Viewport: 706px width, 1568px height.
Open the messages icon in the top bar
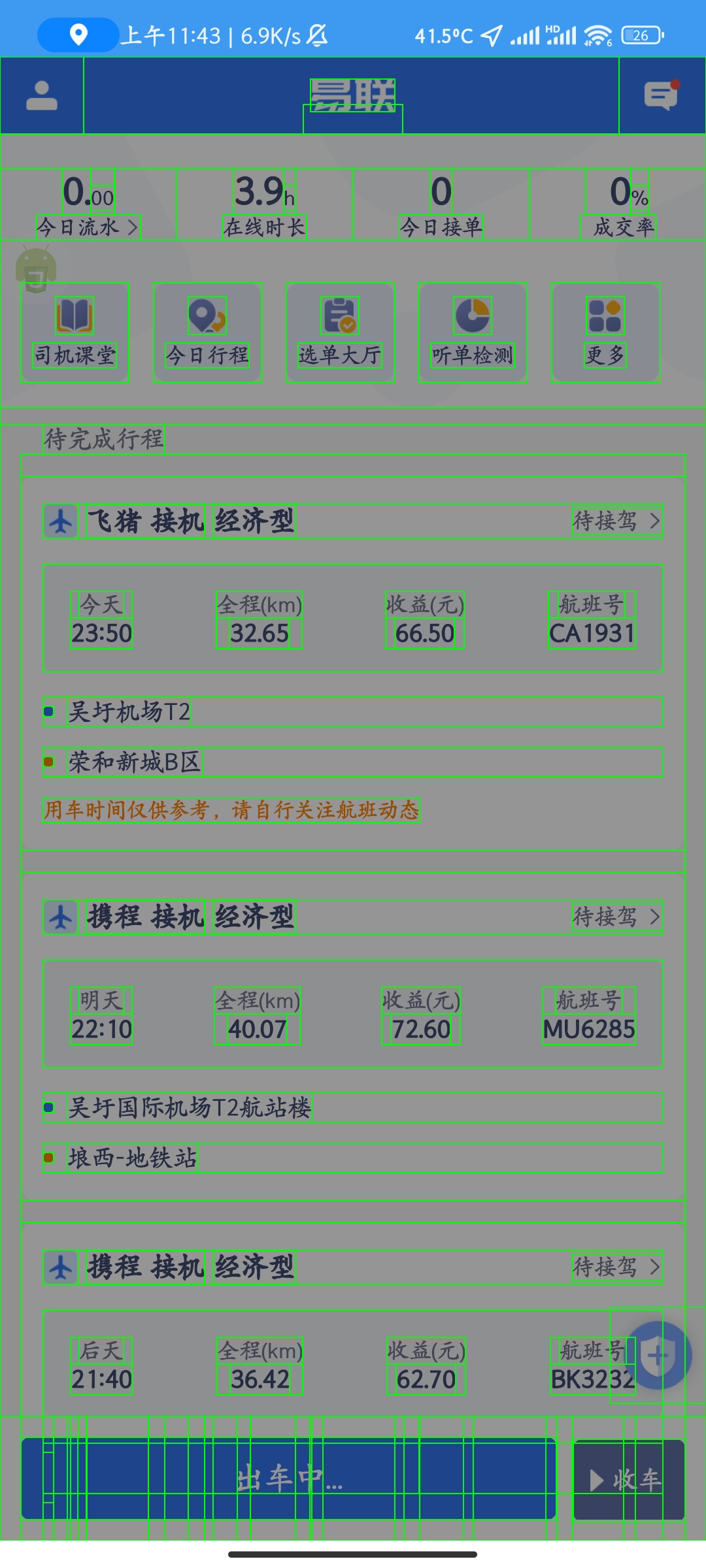[662, 95]
